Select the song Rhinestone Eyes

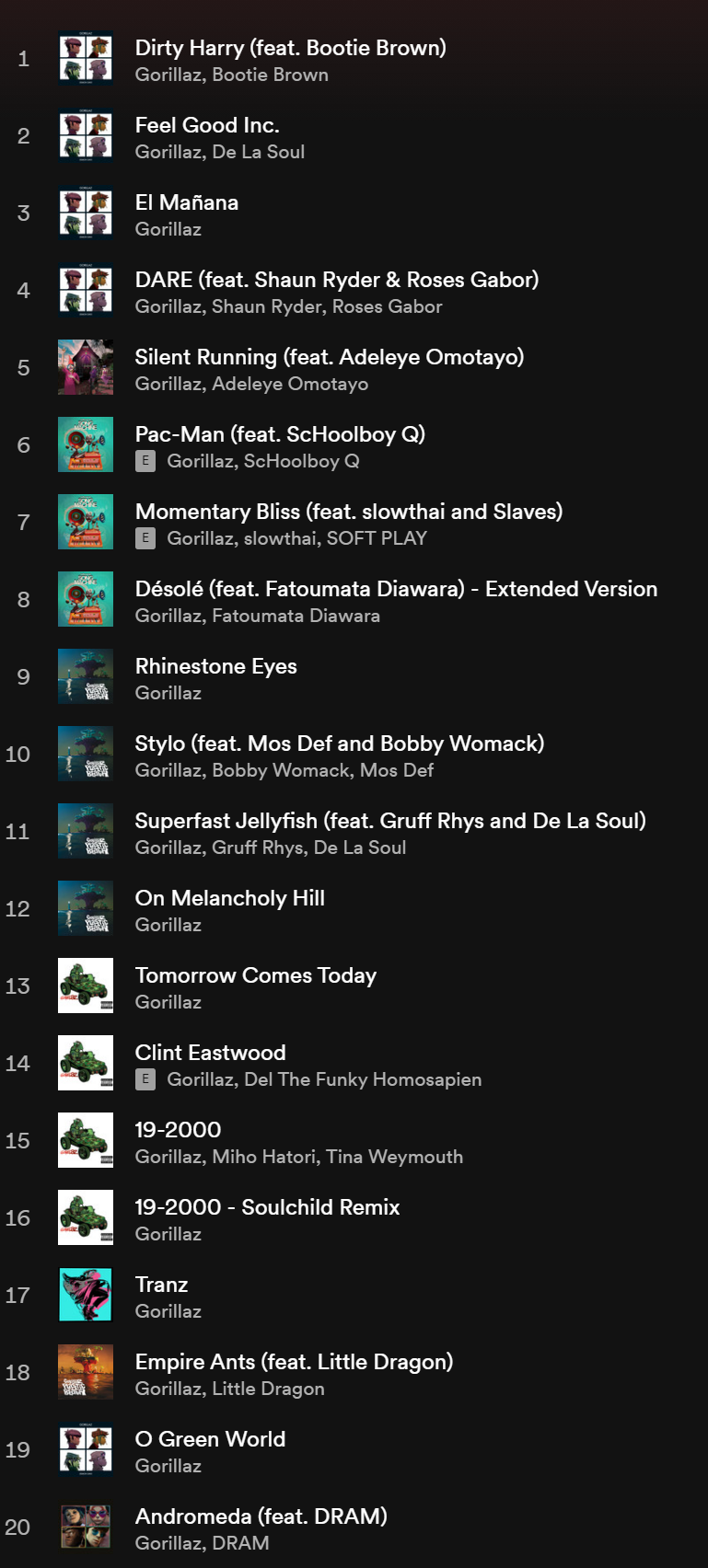click(x=215, y=666)
